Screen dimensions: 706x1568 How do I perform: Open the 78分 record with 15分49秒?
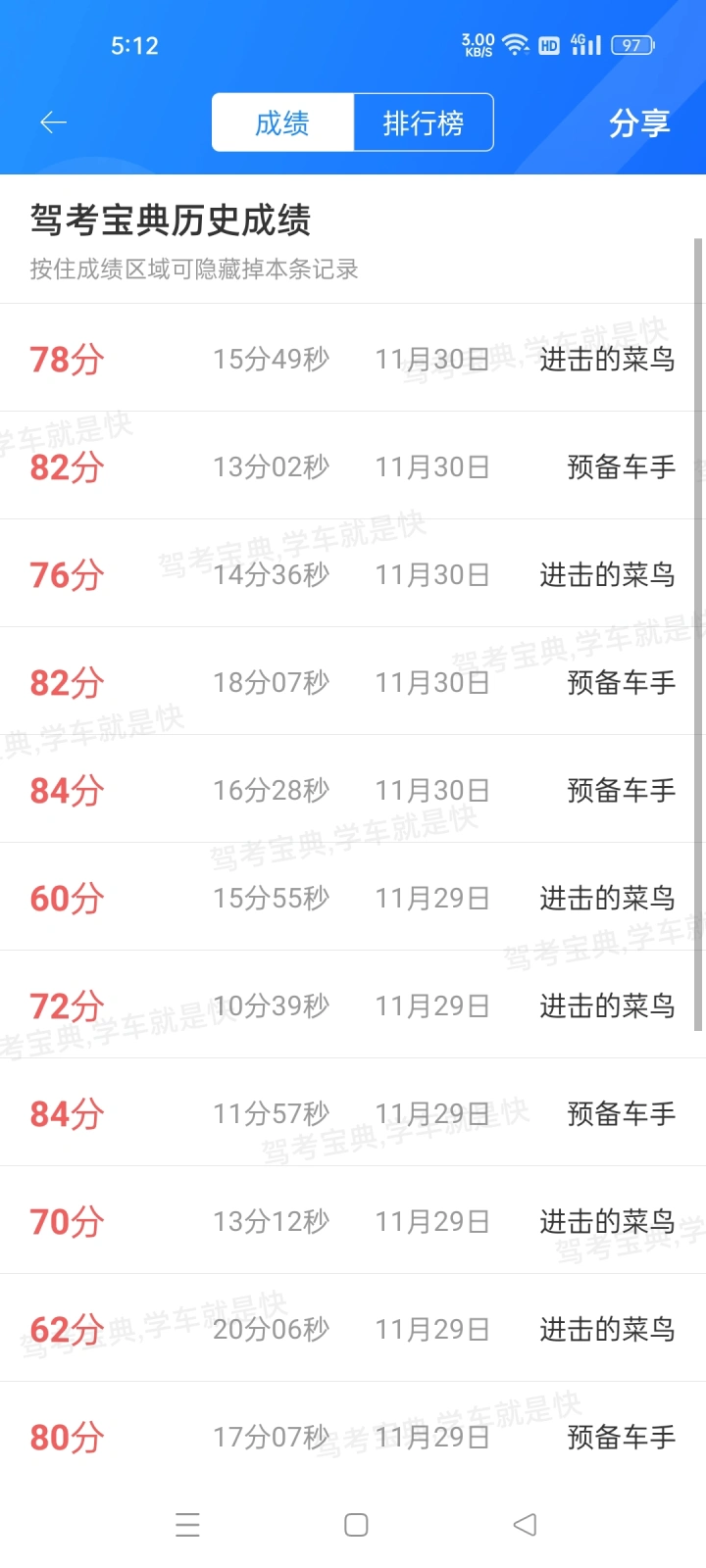[353, 358]
